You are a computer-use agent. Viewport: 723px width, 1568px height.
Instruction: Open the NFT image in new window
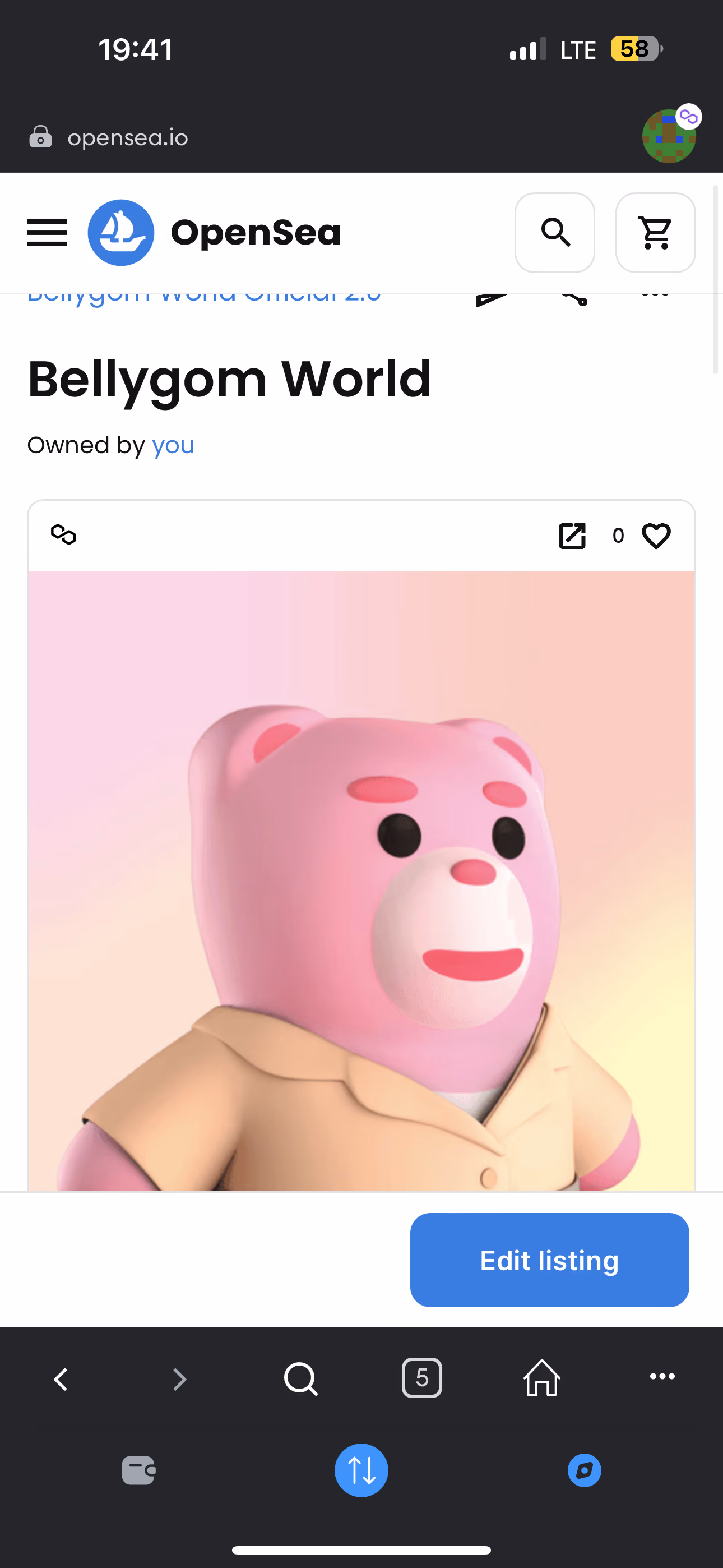click(572, 536)
